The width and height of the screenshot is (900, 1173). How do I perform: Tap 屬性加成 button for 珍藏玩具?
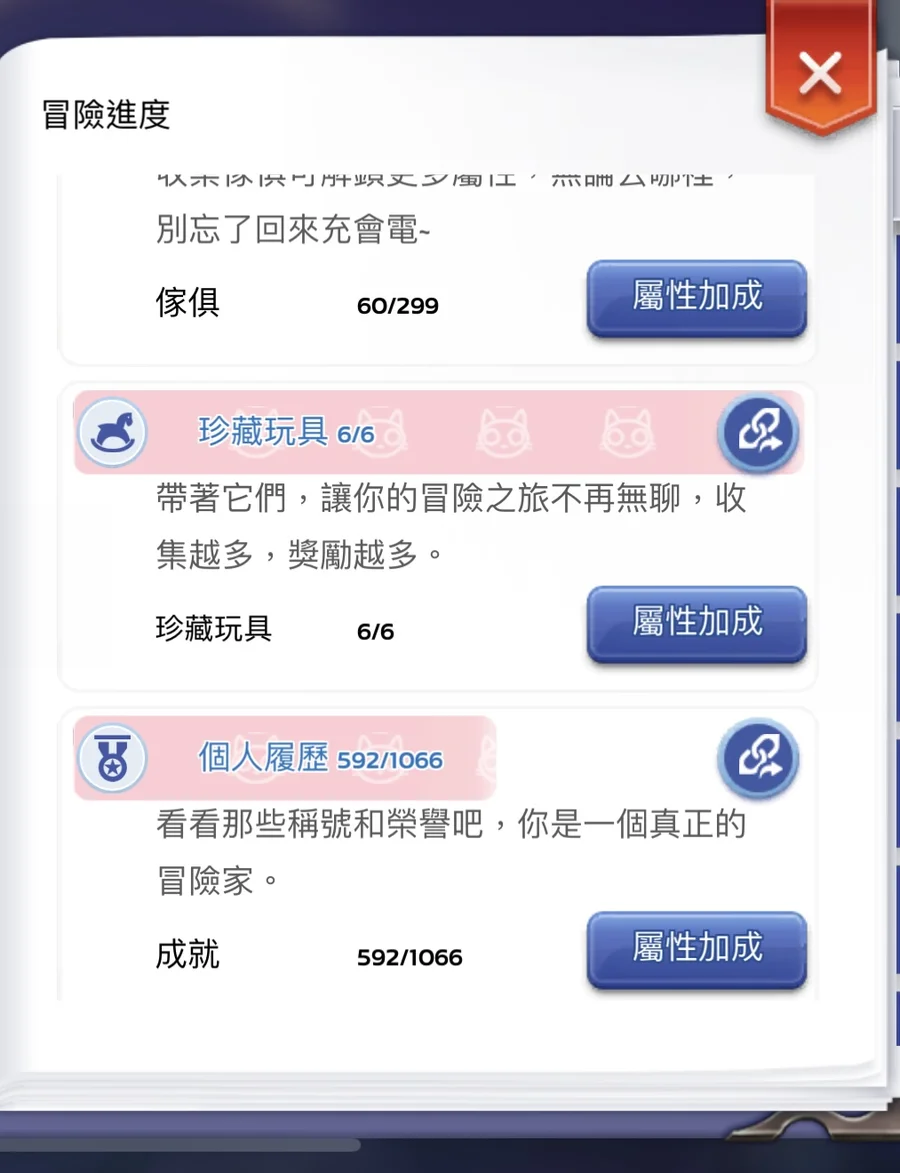tap(696, 624)
